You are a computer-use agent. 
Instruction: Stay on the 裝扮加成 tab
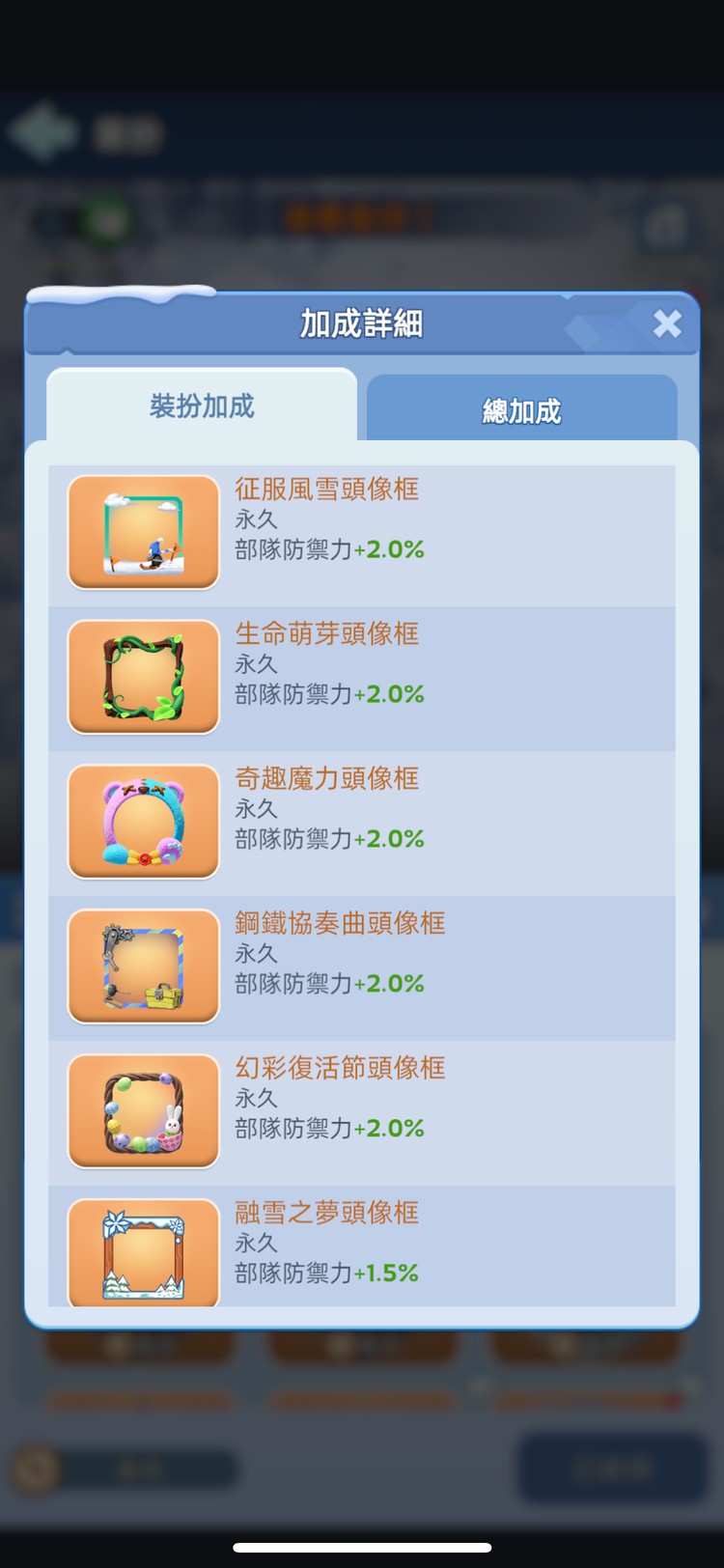202,407
